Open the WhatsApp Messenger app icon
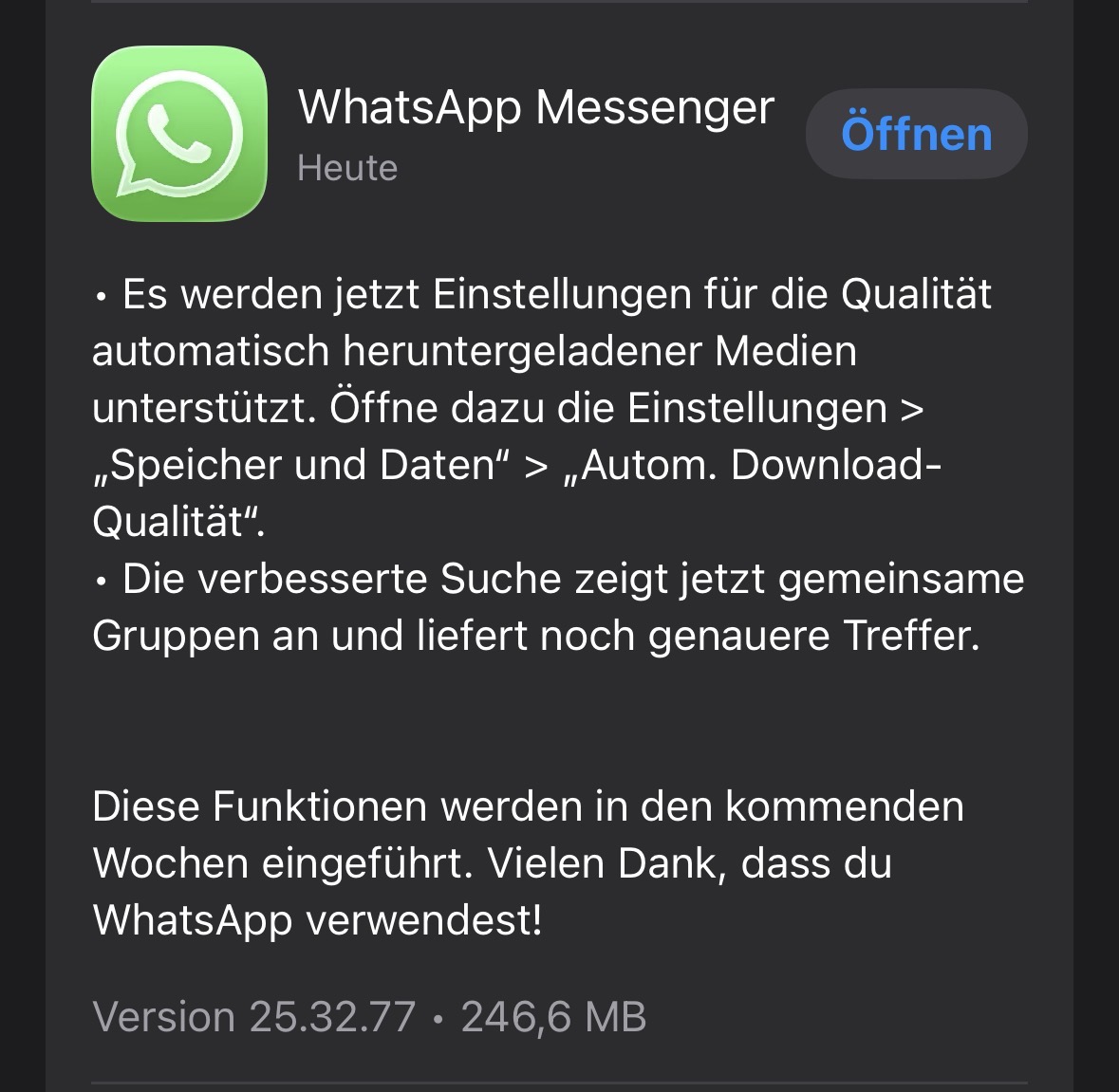The height and width of the screenshot is (1092, 1119). pyautogui.click(x=179, y=134)
